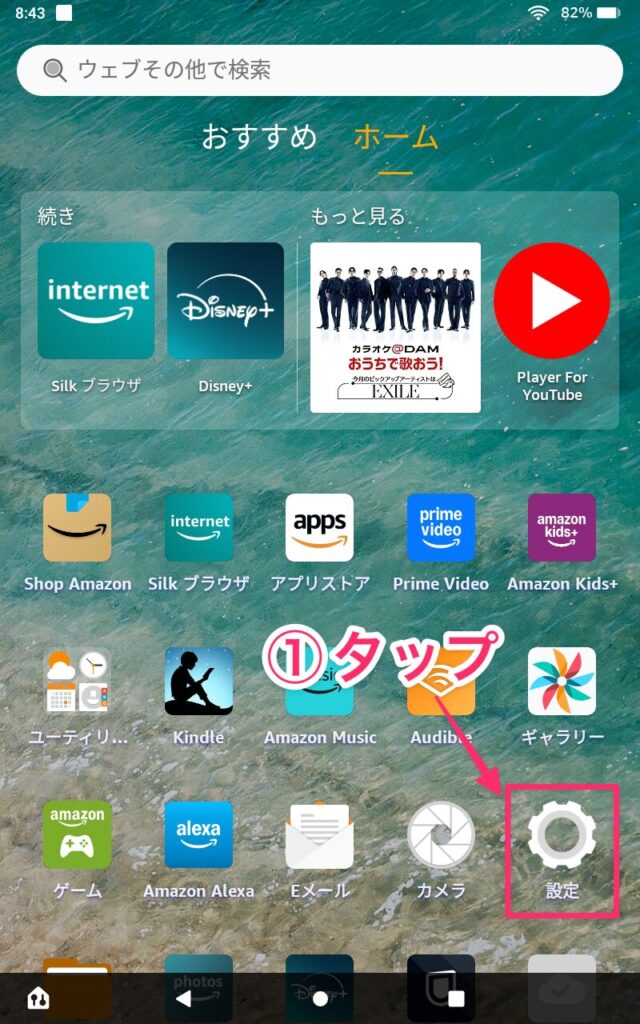
Task: Select the ホーム tab
Action: click(x=396, y=136)
